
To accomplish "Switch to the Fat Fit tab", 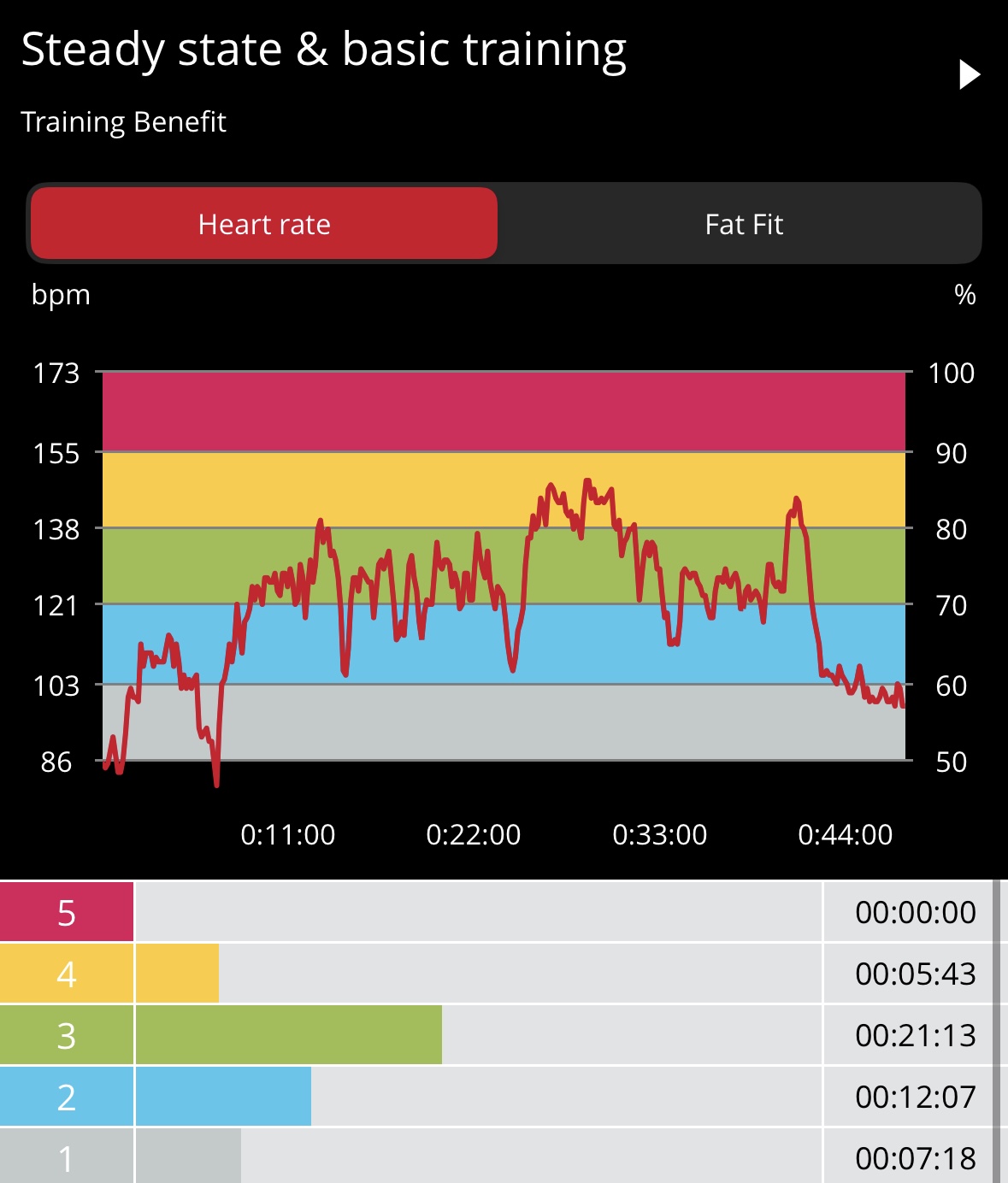I will (x=743, y=224).
